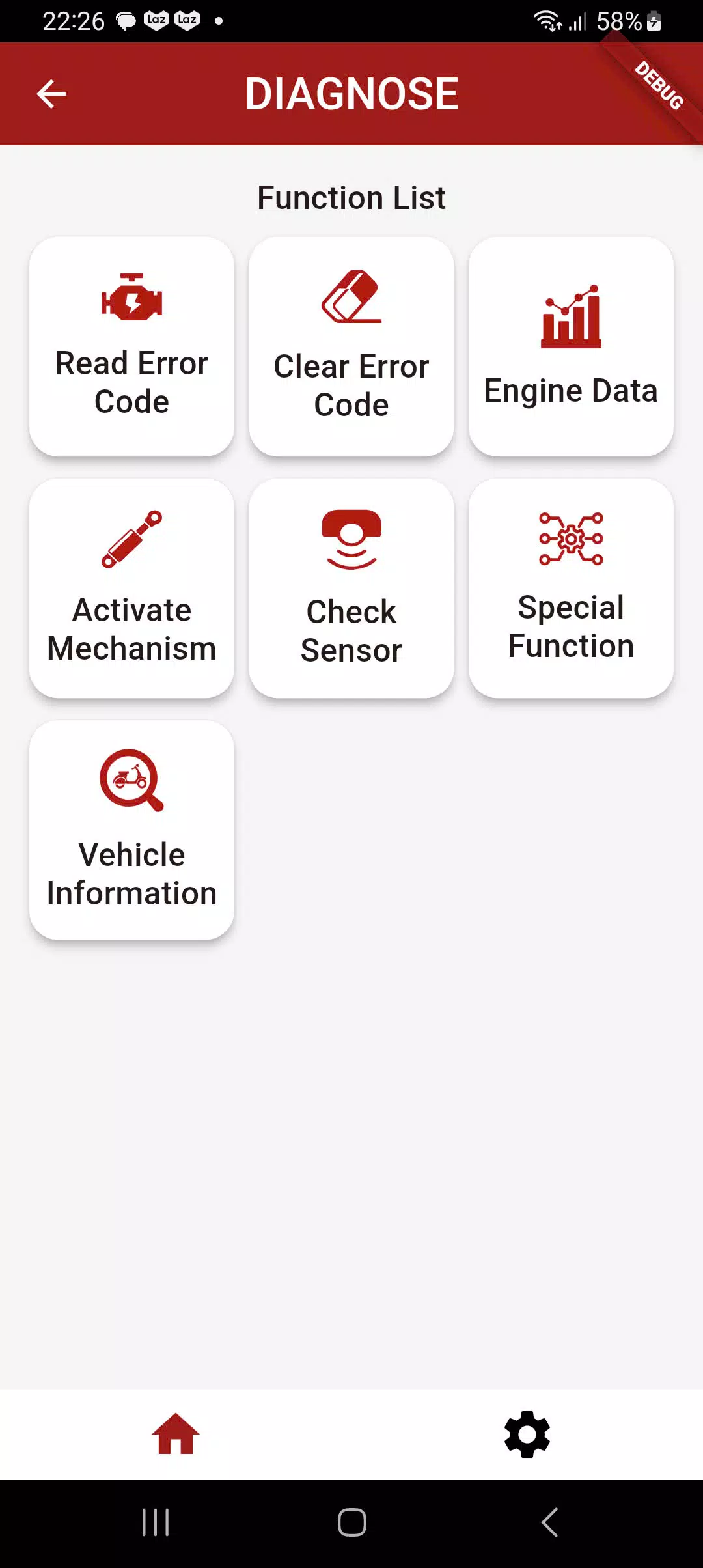Screen dimensions: 703x1568
Task: Choose Activate Mechanism function
Action: point(131,589)
